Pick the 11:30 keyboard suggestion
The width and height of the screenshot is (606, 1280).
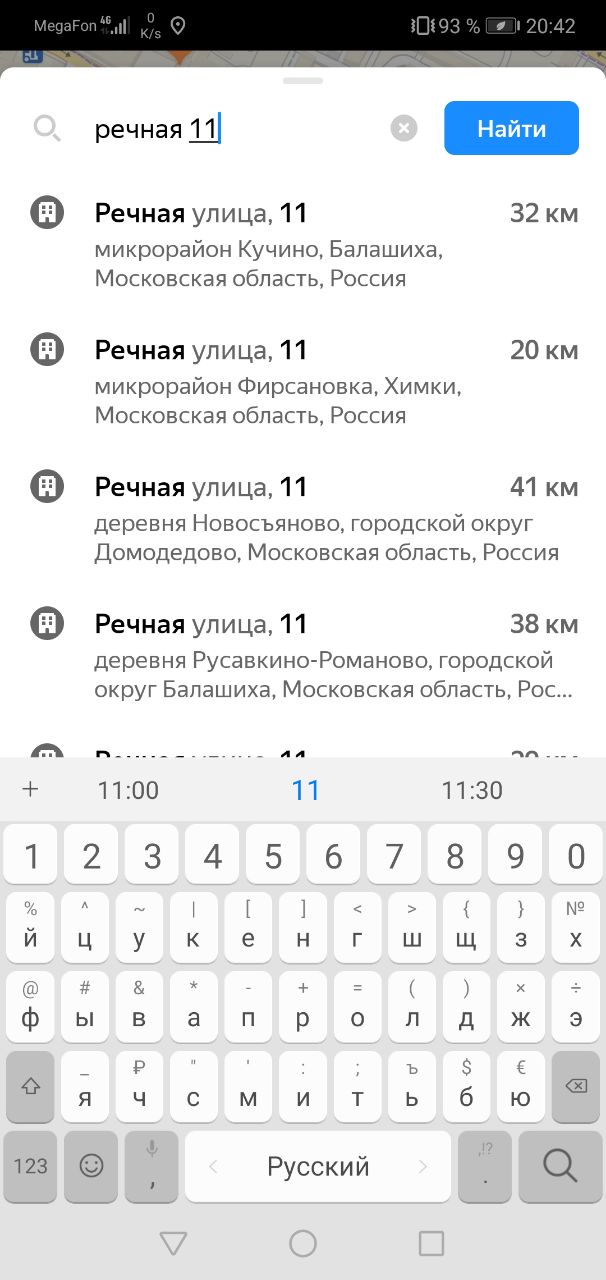472,791
